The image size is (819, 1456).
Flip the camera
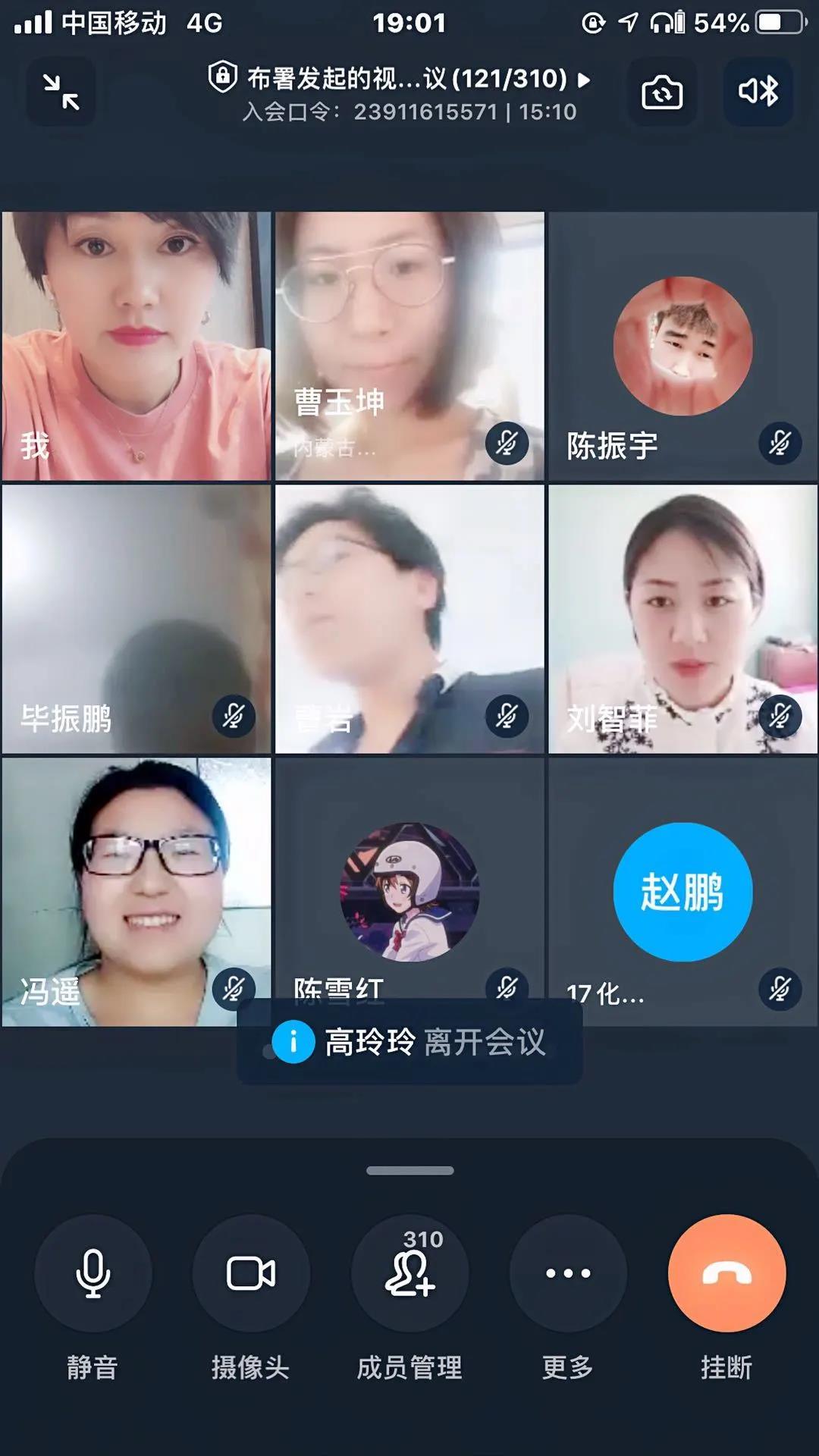click(x=661, y=93)
